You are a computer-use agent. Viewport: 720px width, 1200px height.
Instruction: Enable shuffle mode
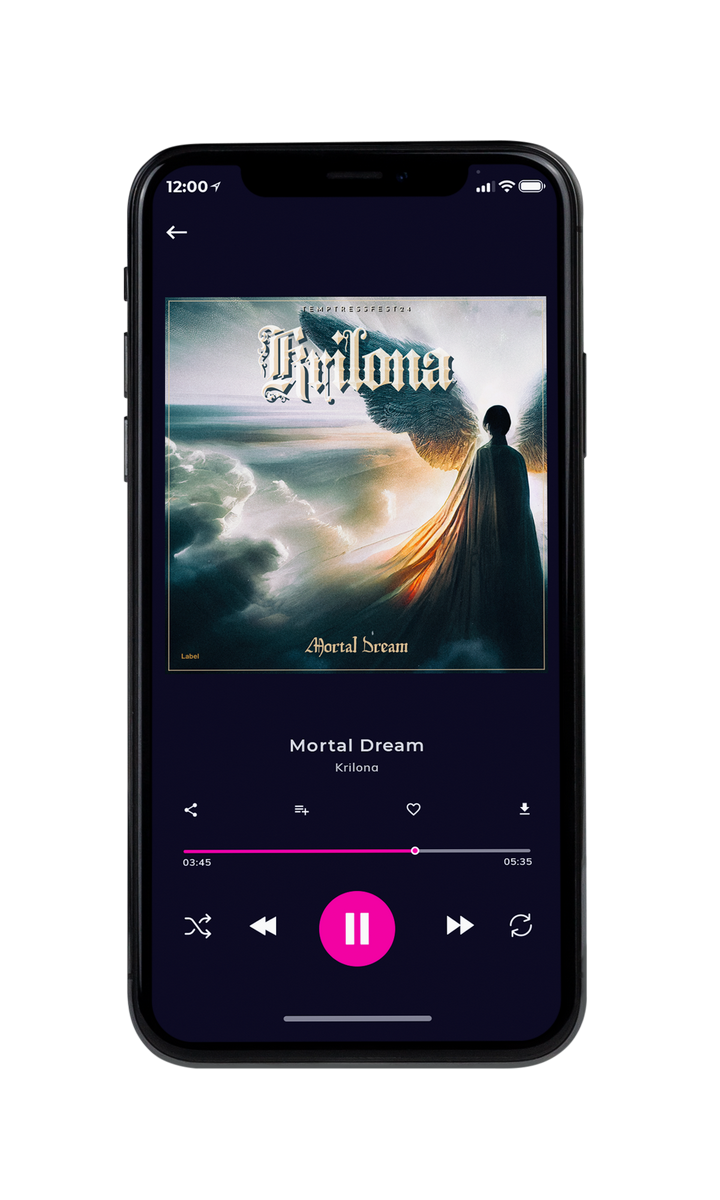[197, 926]
